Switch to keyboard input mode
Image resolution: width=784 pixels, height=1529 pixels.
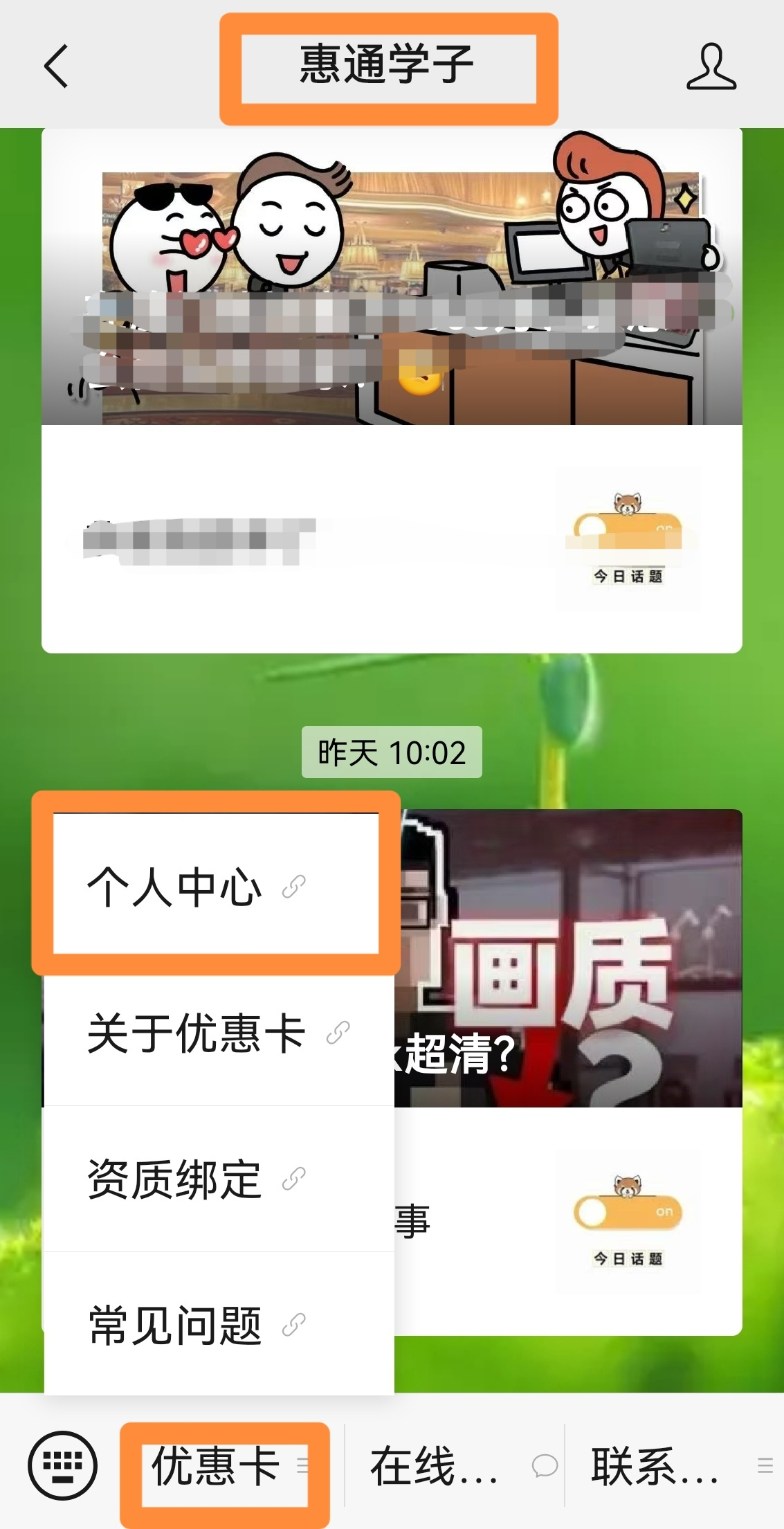coord(62,1465)
